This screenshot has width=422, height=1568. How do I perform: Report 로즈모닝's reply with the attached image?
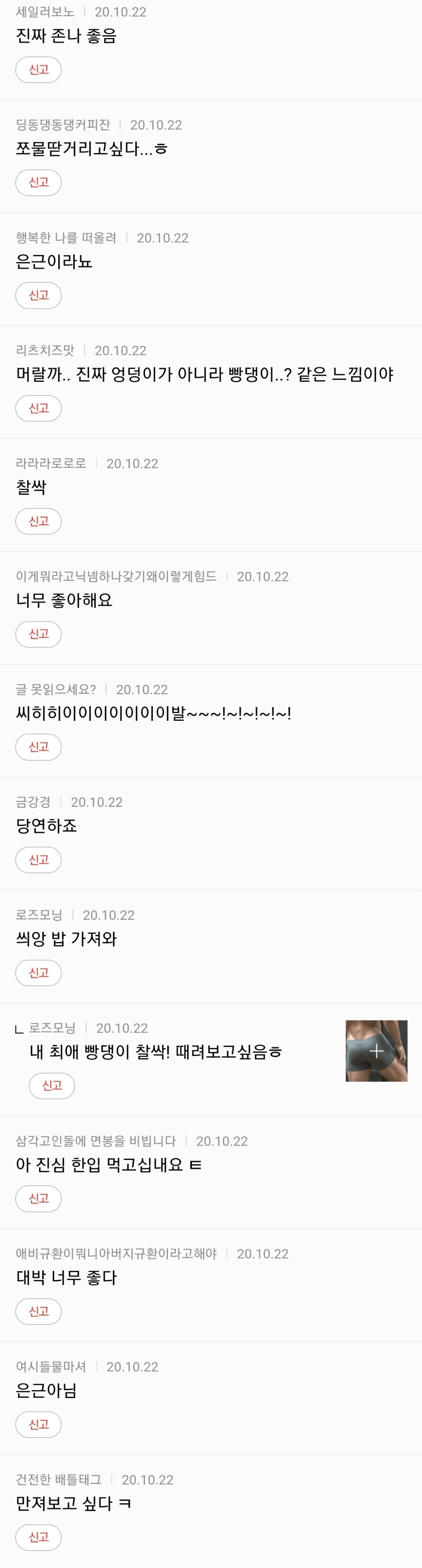pos(52,1086)
